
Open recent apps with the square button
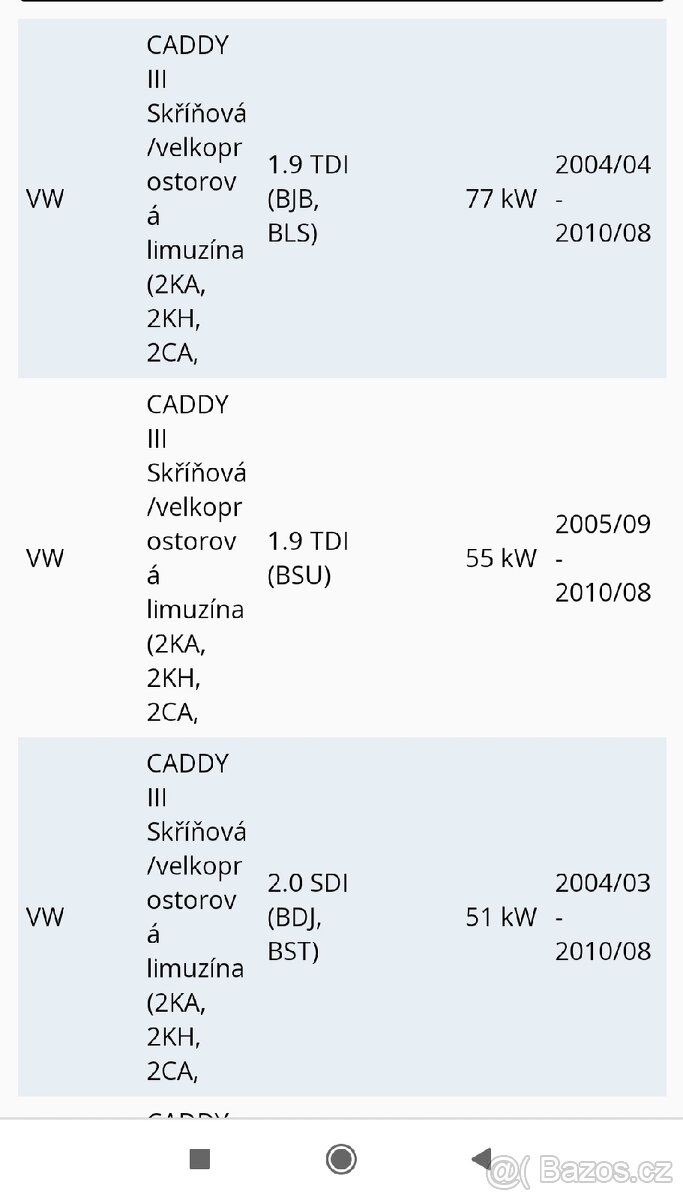199,1159
